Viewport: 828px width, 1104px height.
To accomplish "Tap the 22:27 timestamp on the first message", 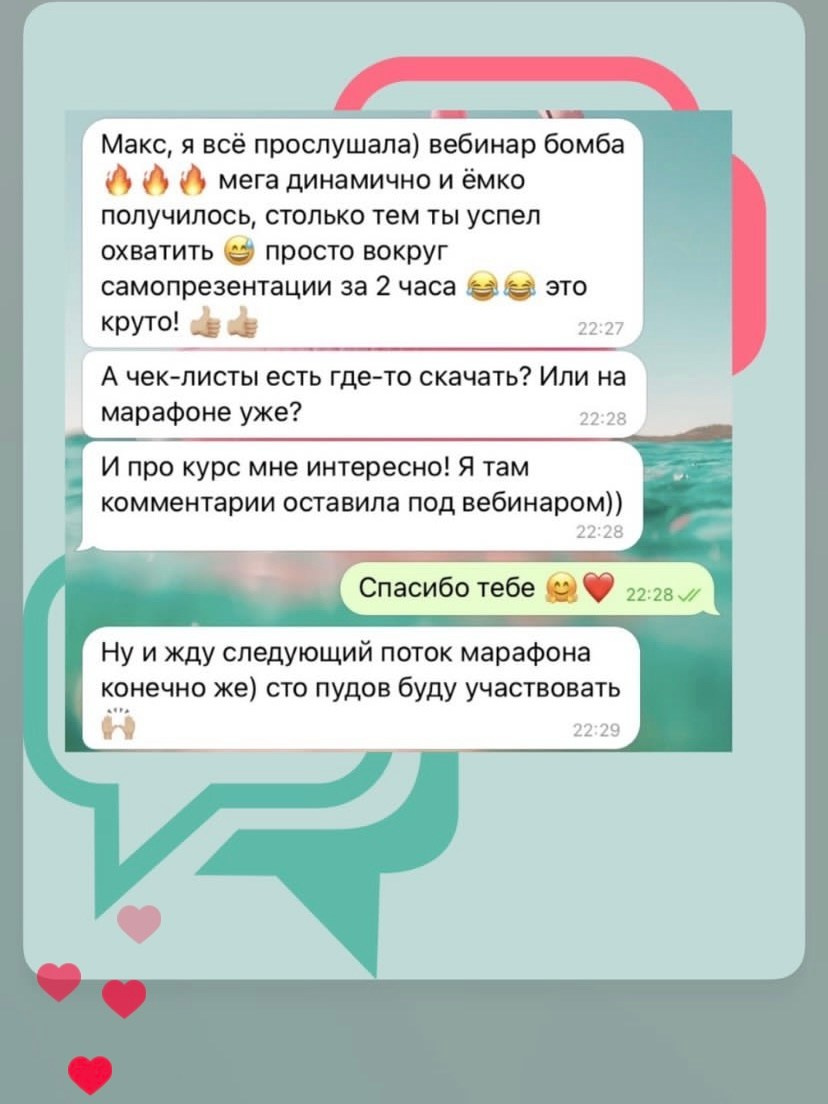I will point(601,325).
